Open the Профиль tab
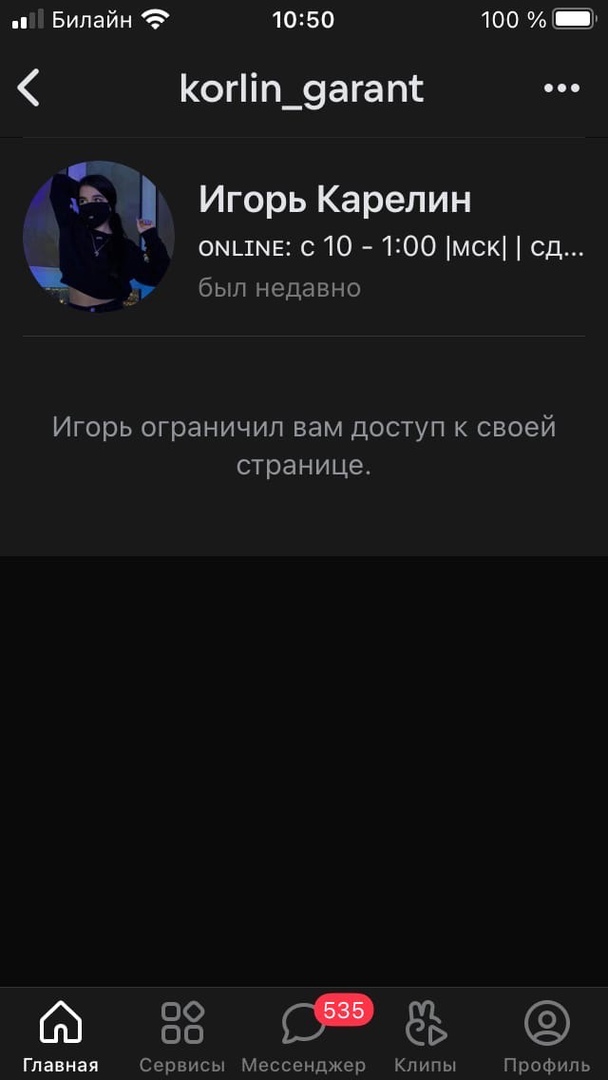Viewport: 608px width, 1080px height. (x=546, y=1035)
